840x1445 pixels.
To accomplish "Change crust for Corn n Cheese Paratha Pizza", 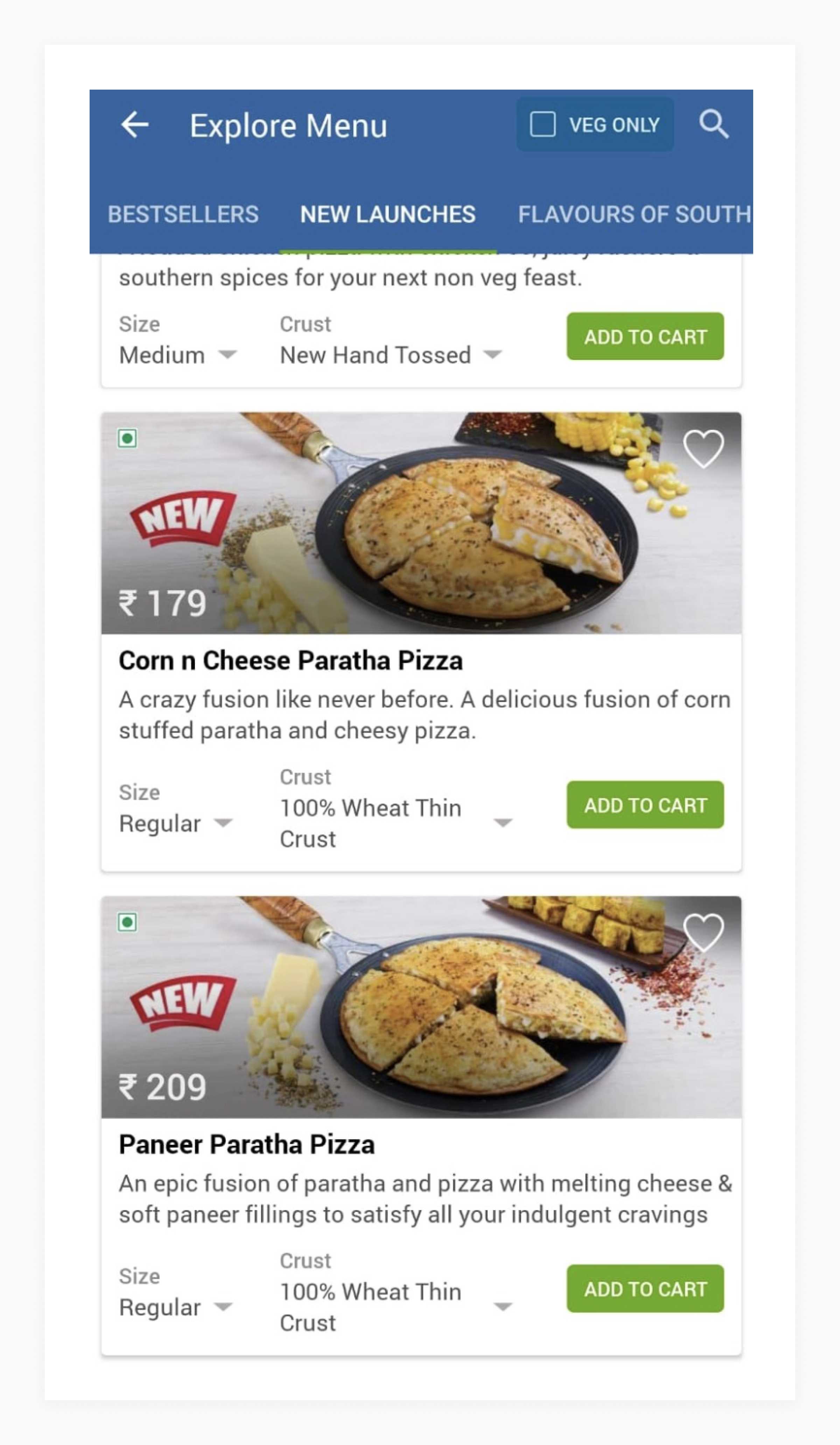I will click(395, 823).
